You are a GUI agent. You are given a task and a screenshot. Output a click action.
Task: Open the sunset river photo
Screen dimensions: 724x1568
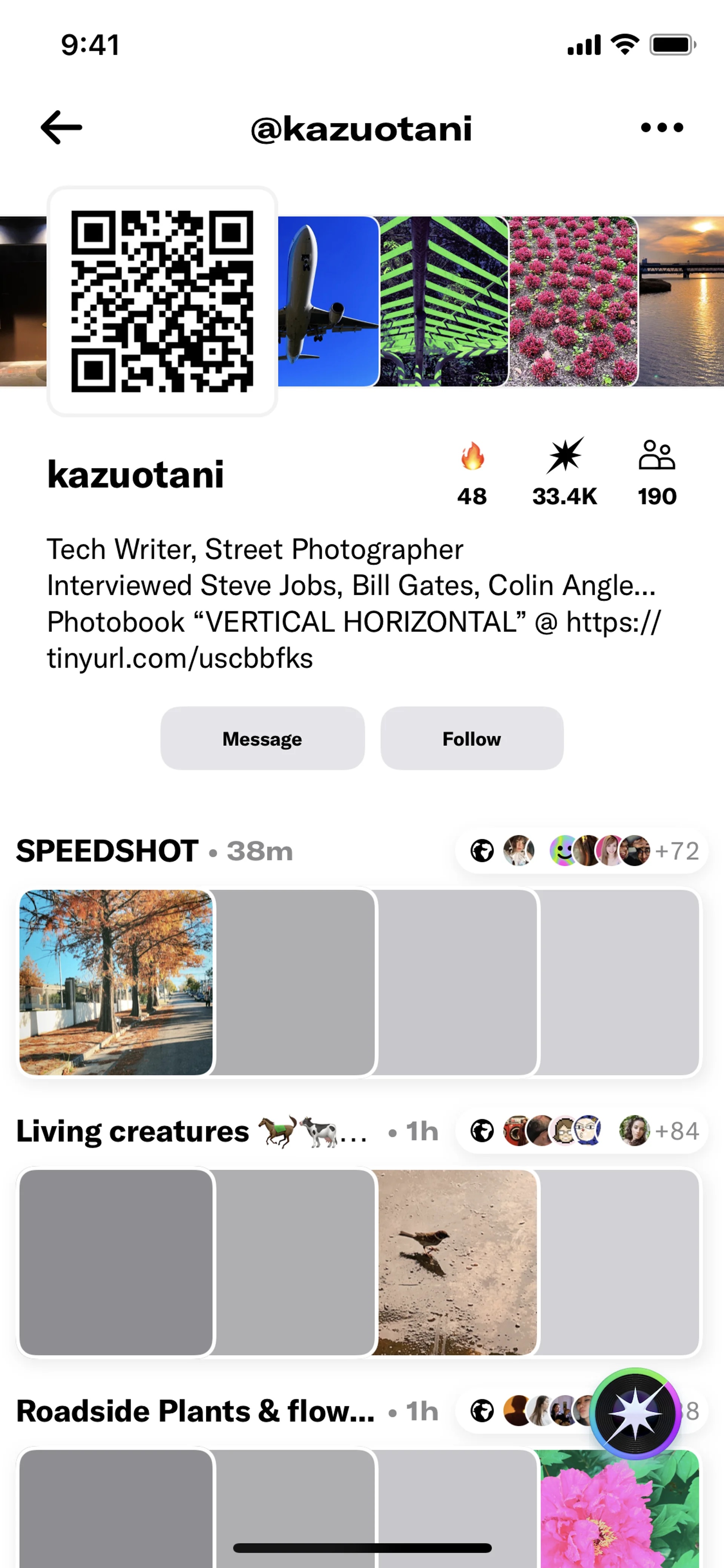pyautogui.click(x=681, y=301)
